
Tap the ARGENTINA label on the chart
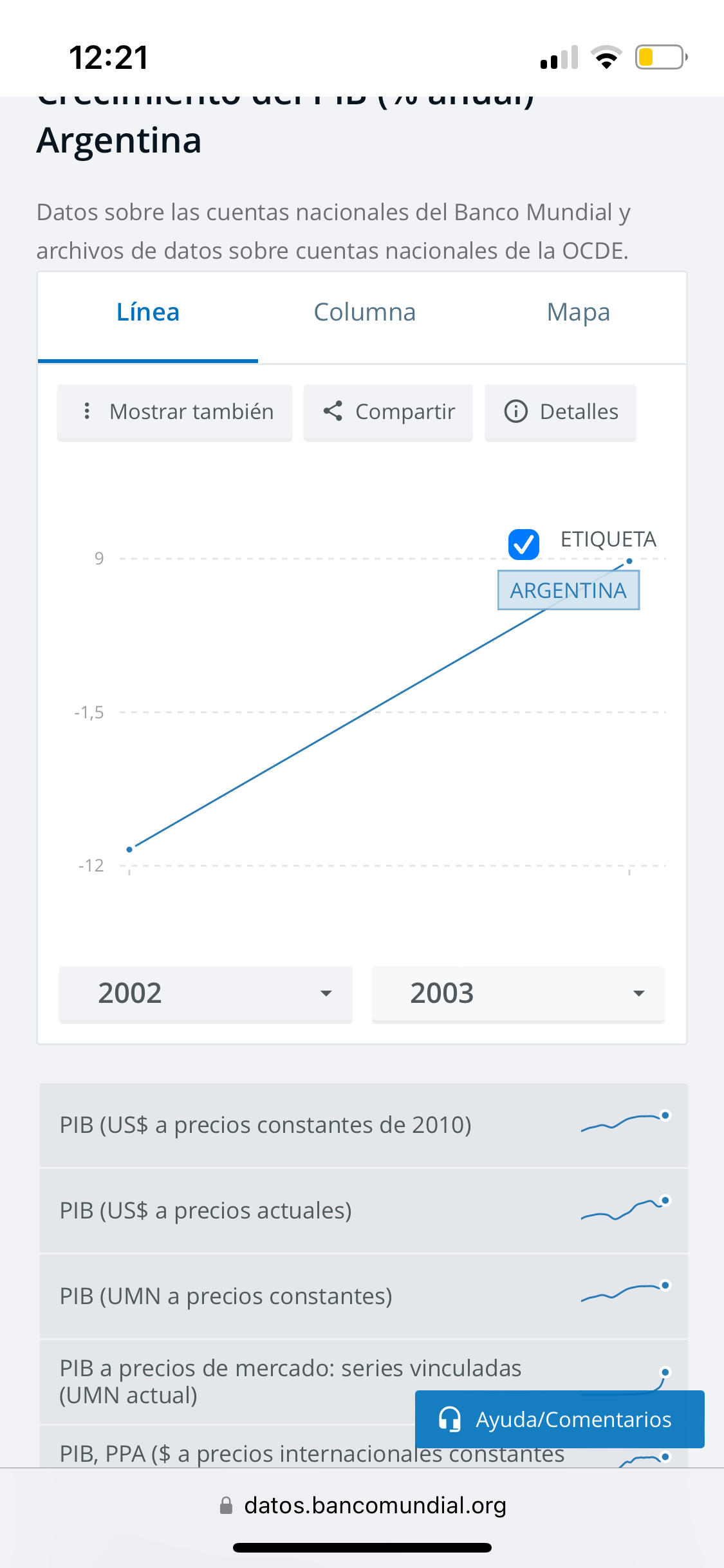point(568,590)
